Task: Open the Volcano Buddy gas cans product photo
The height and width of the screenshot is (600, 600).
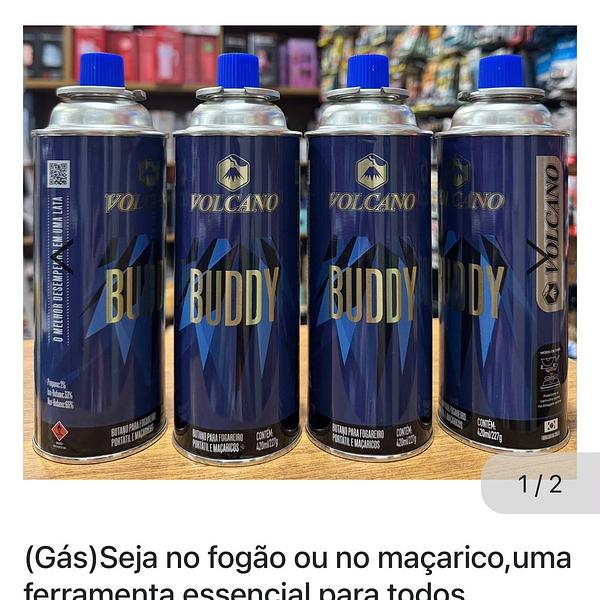Action: (x=300, y=253)
